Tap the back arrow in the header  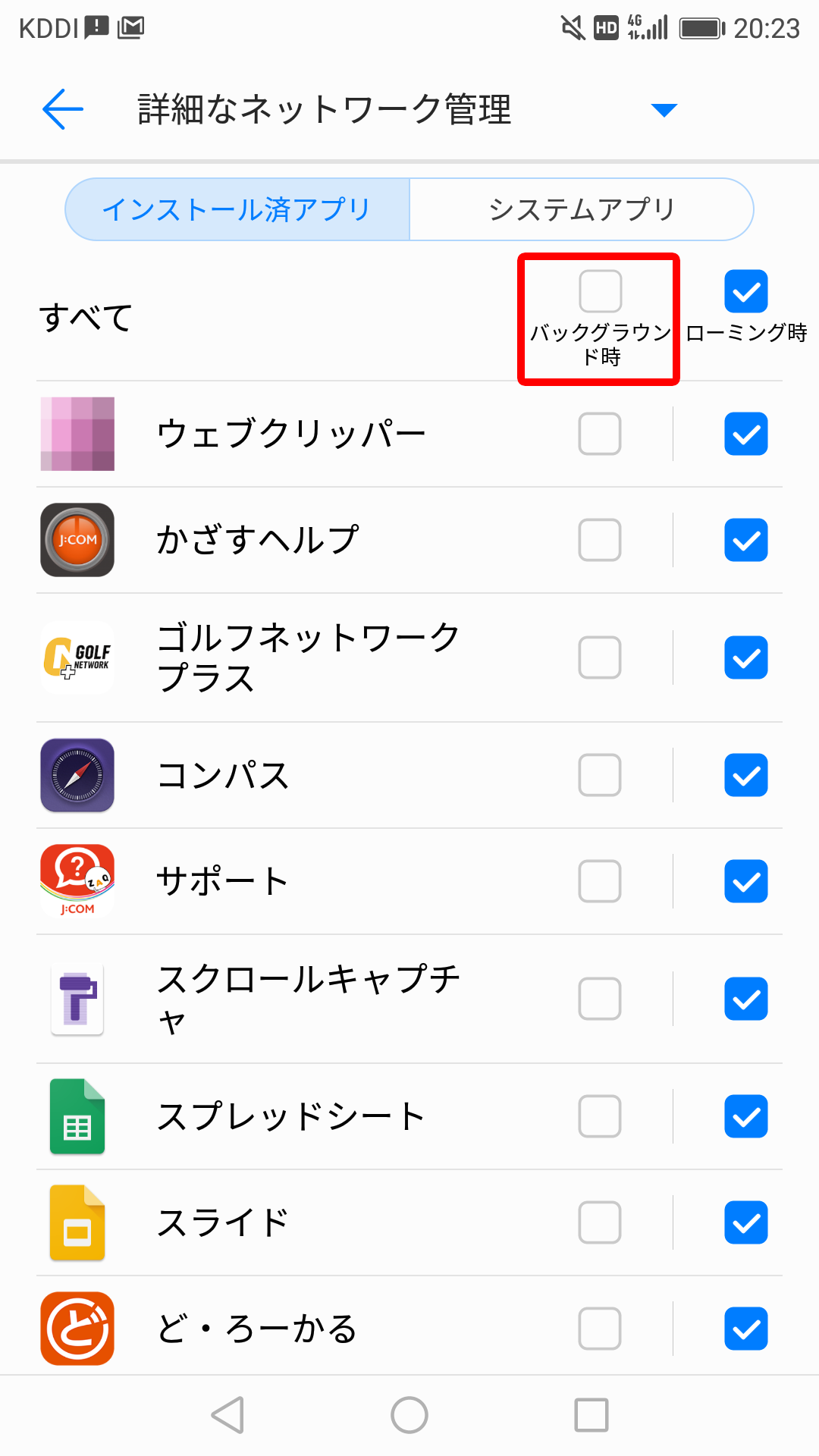point(63,109)
